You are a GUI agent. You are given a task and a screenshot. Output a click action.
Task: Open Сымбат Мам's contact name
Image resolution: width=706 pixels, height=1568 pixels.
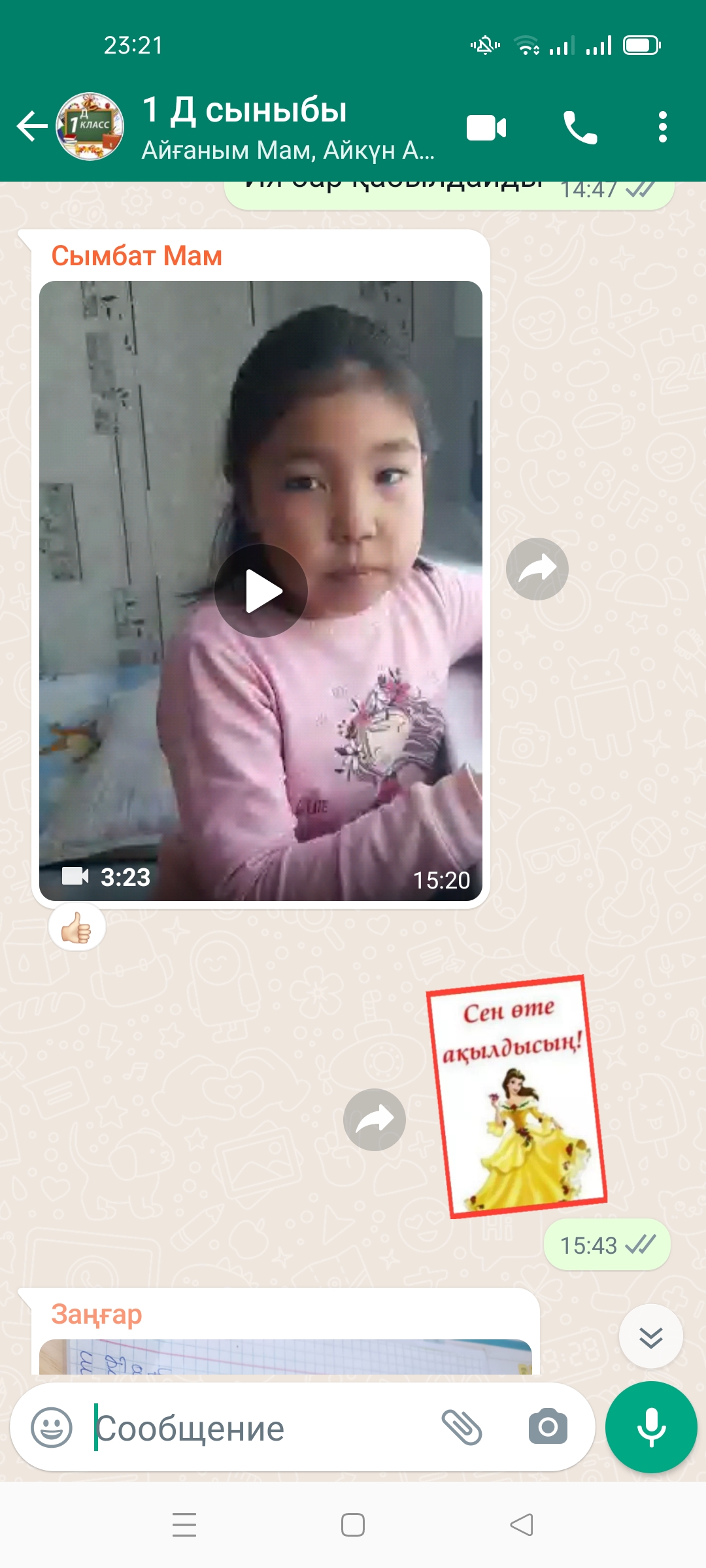coord(137,255)
